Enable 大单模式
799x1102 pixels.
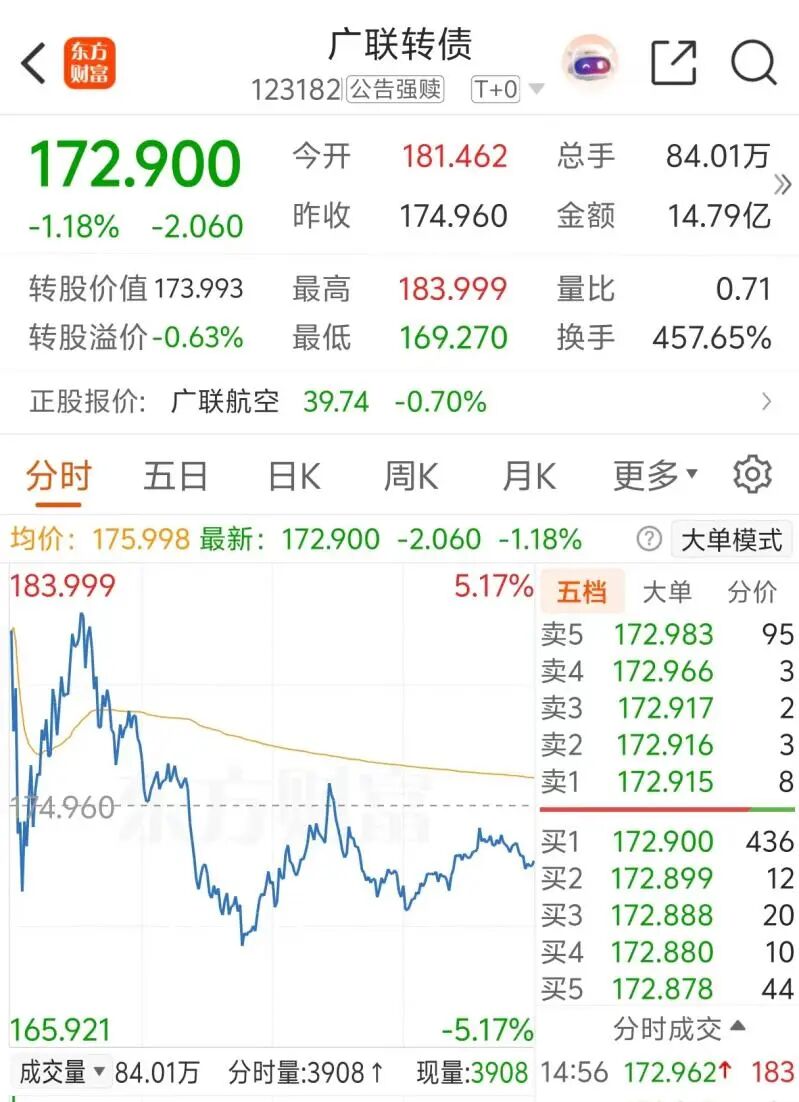tap(731, 540)
